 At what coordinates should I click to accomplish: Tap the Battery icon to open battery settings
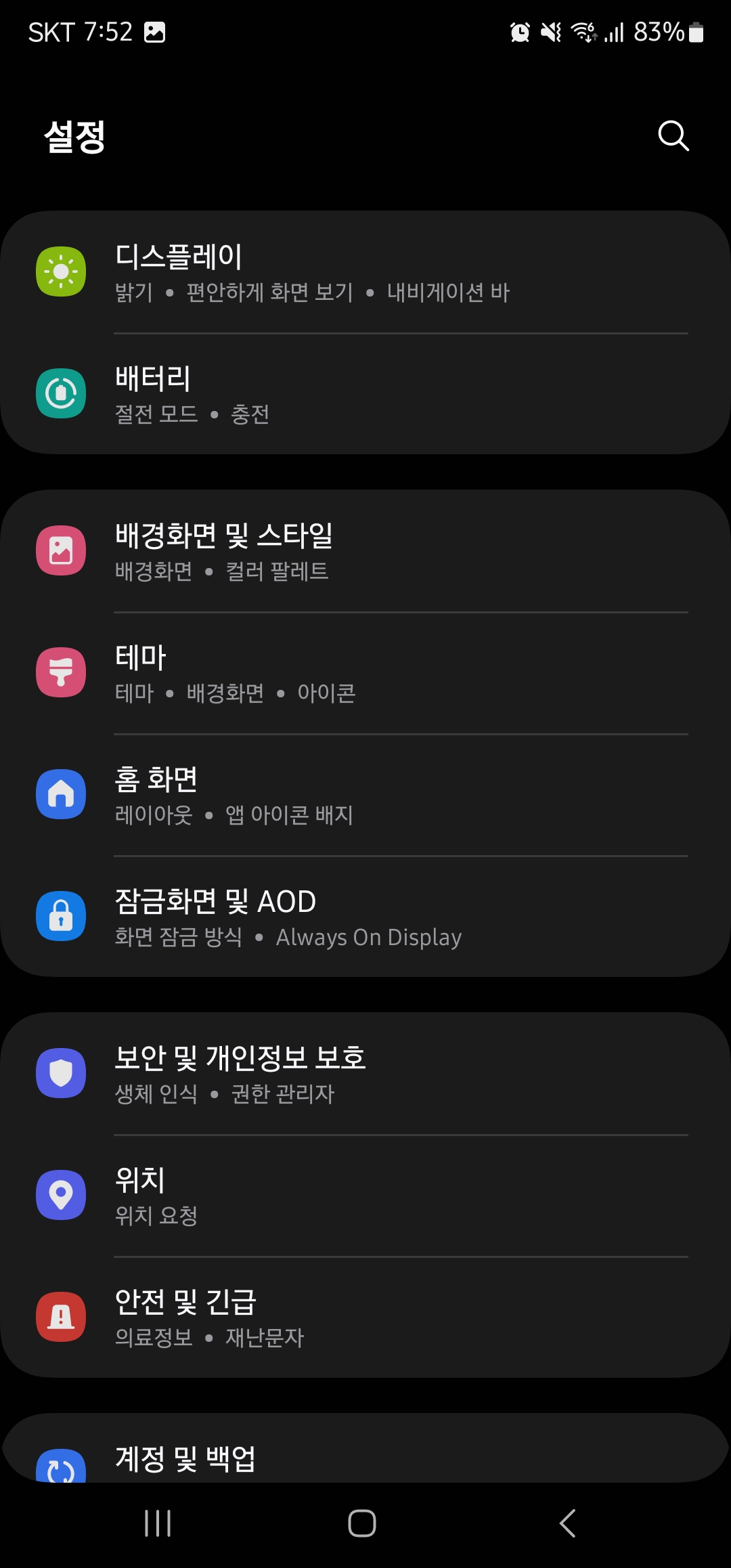61,393
